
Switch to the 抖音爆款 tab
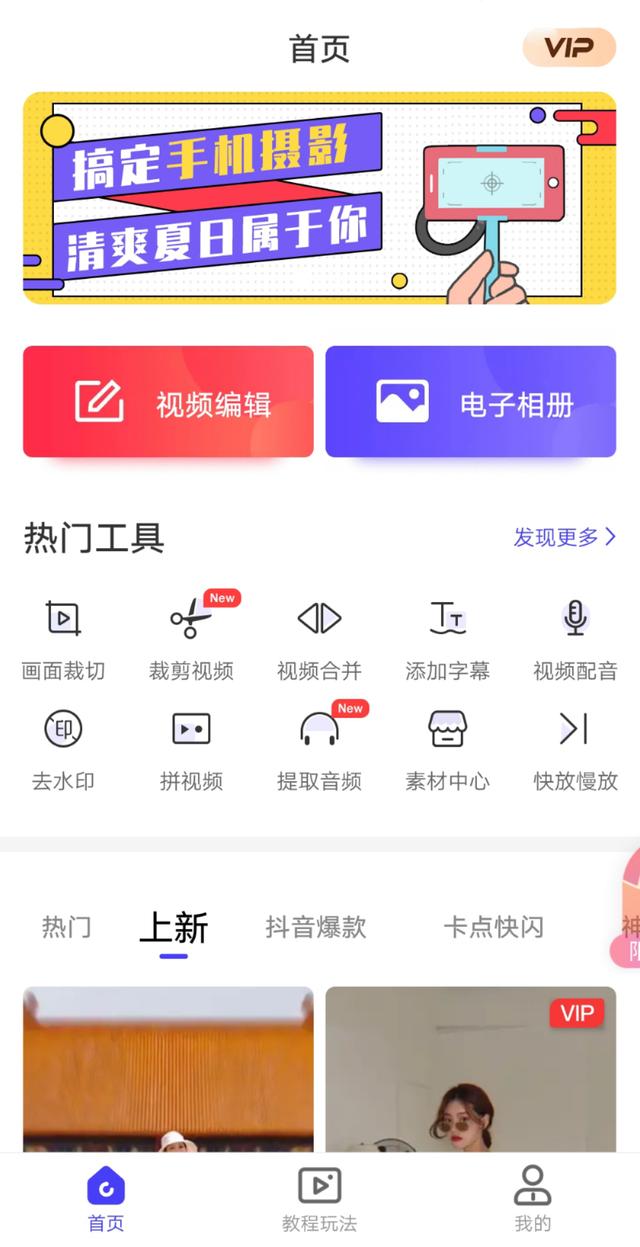(x=316, y=927)
